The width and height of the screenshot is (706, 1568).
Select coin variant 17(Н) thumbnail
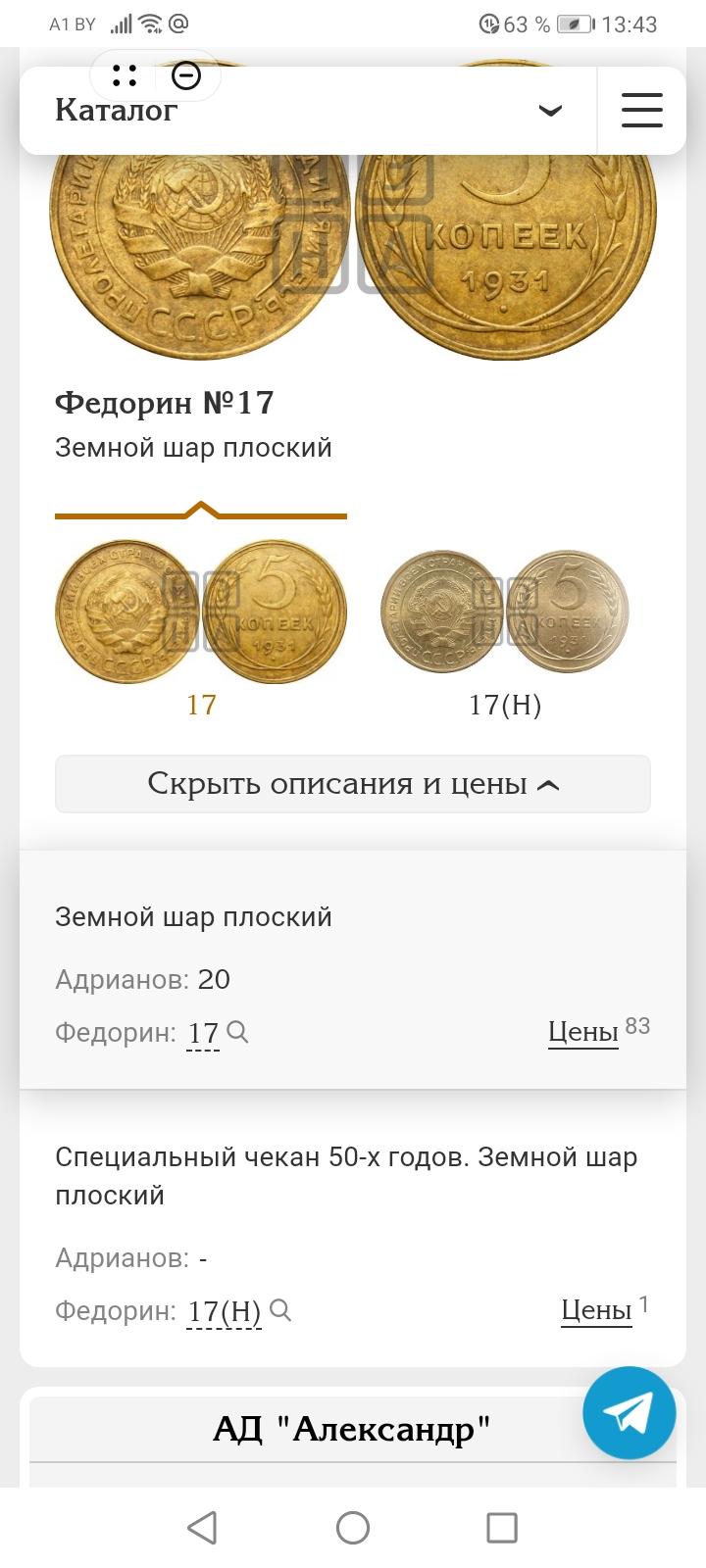tap(505, 612)
